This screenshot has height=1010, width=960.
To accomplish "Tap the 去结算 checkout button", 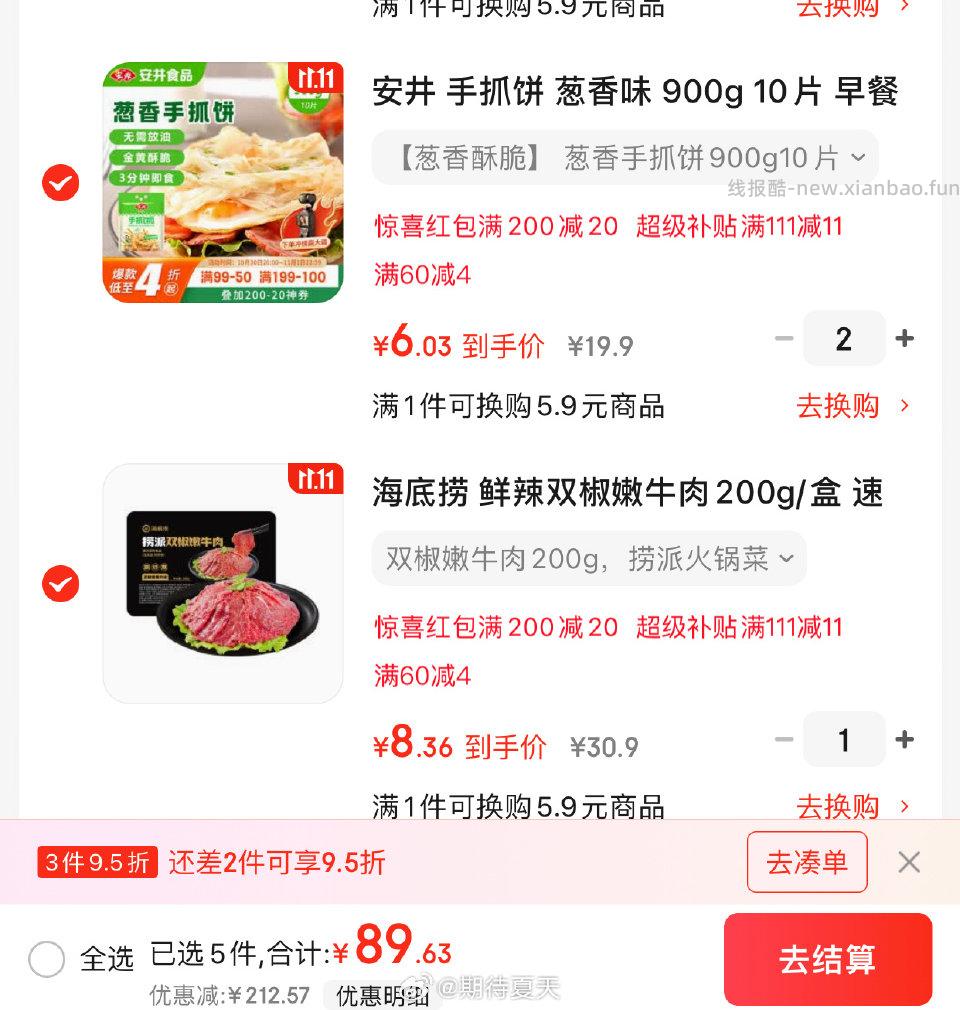I will [x=828, y=959].
